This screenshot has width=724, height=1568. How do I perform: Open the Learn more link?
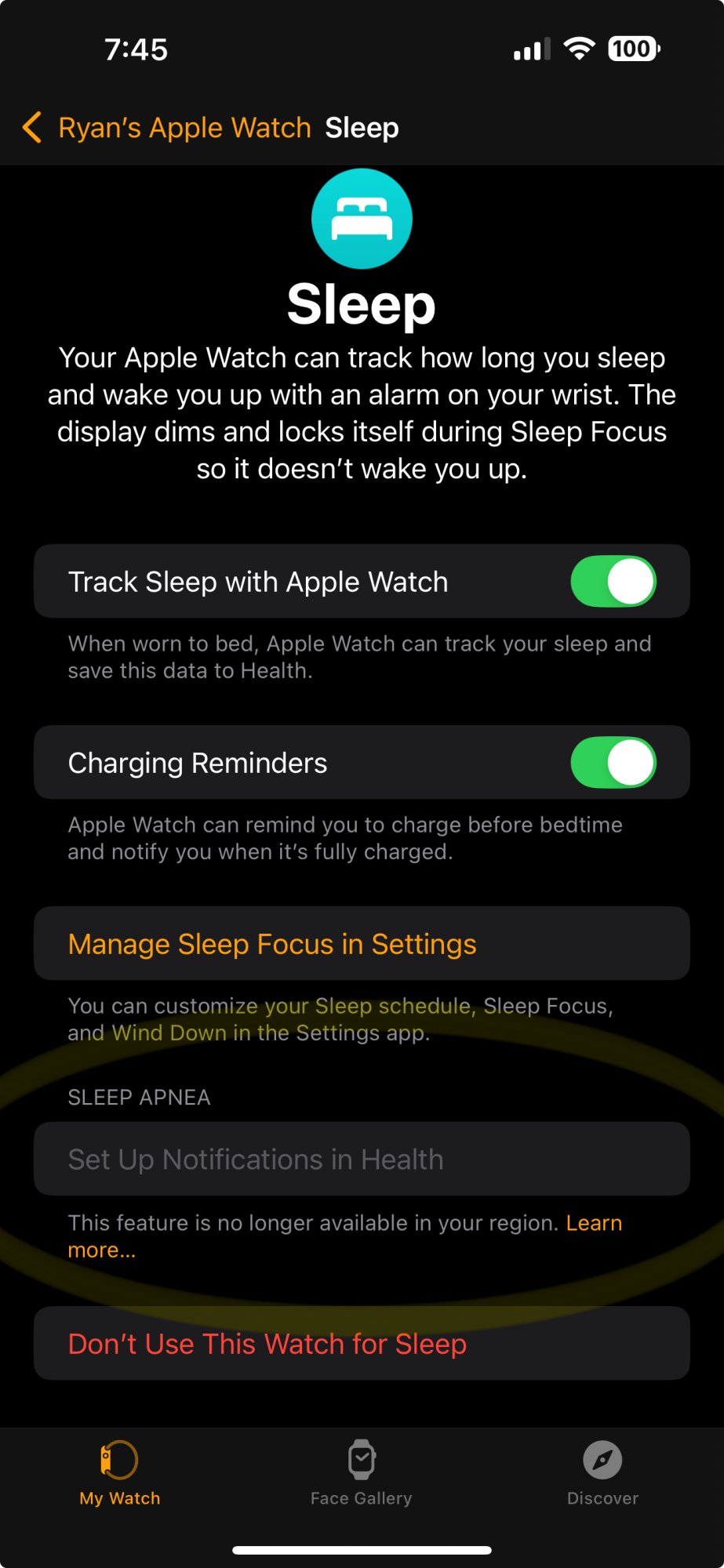click(x=593, y=1224)
